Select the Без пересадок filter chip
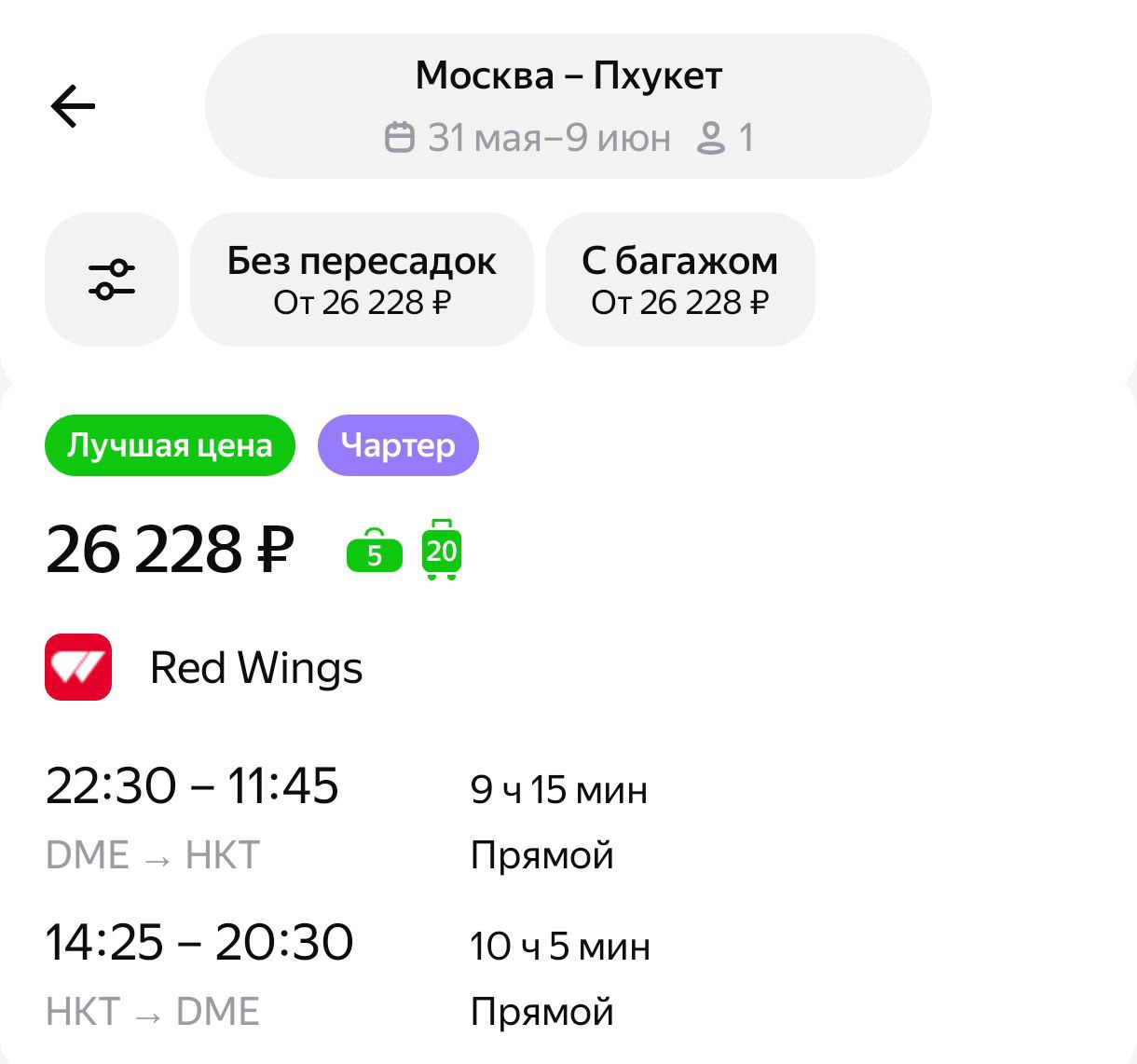Screen dimensions: 1137x1064 [x=362, y=279]
